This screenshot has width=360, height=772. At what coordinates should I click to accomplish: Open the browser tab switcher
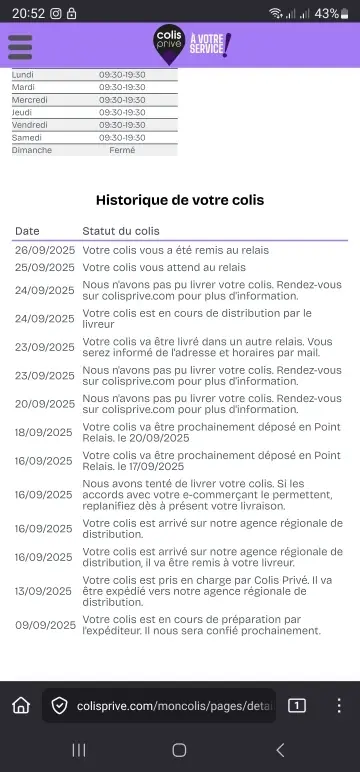pos(296,706)
